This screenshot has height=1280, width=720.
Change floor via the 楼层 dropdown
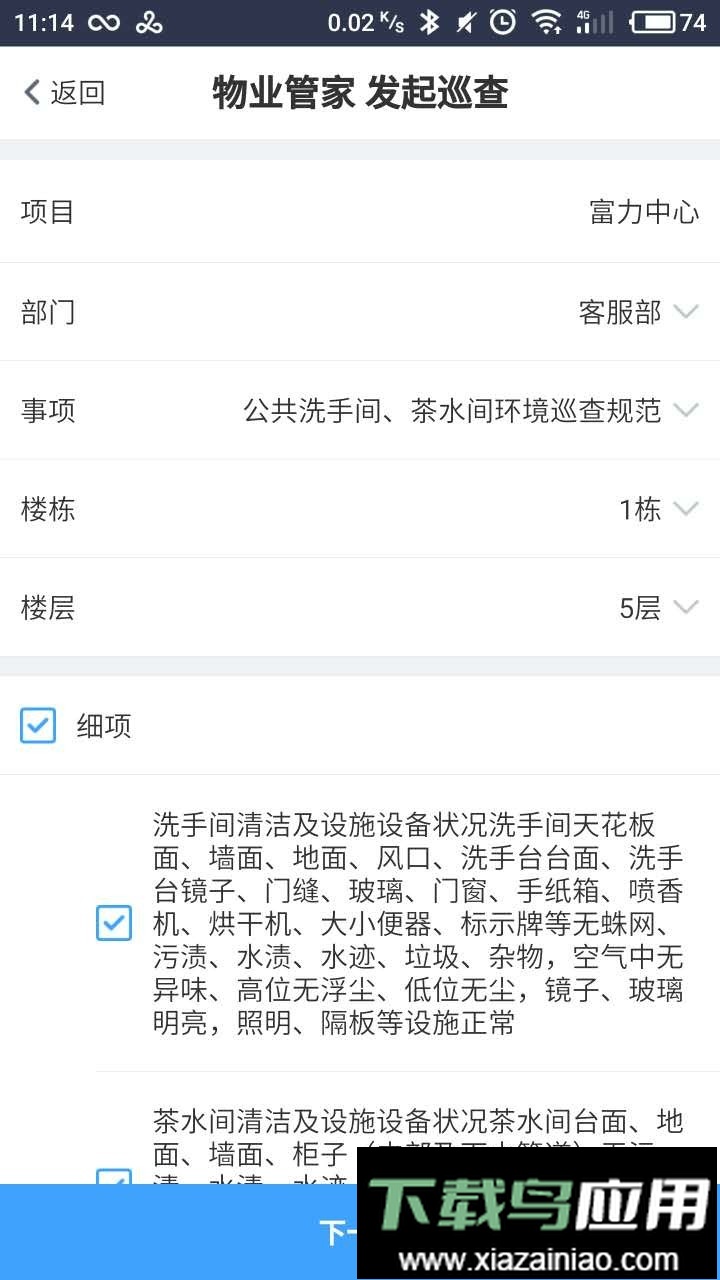(x=686, y=607)
